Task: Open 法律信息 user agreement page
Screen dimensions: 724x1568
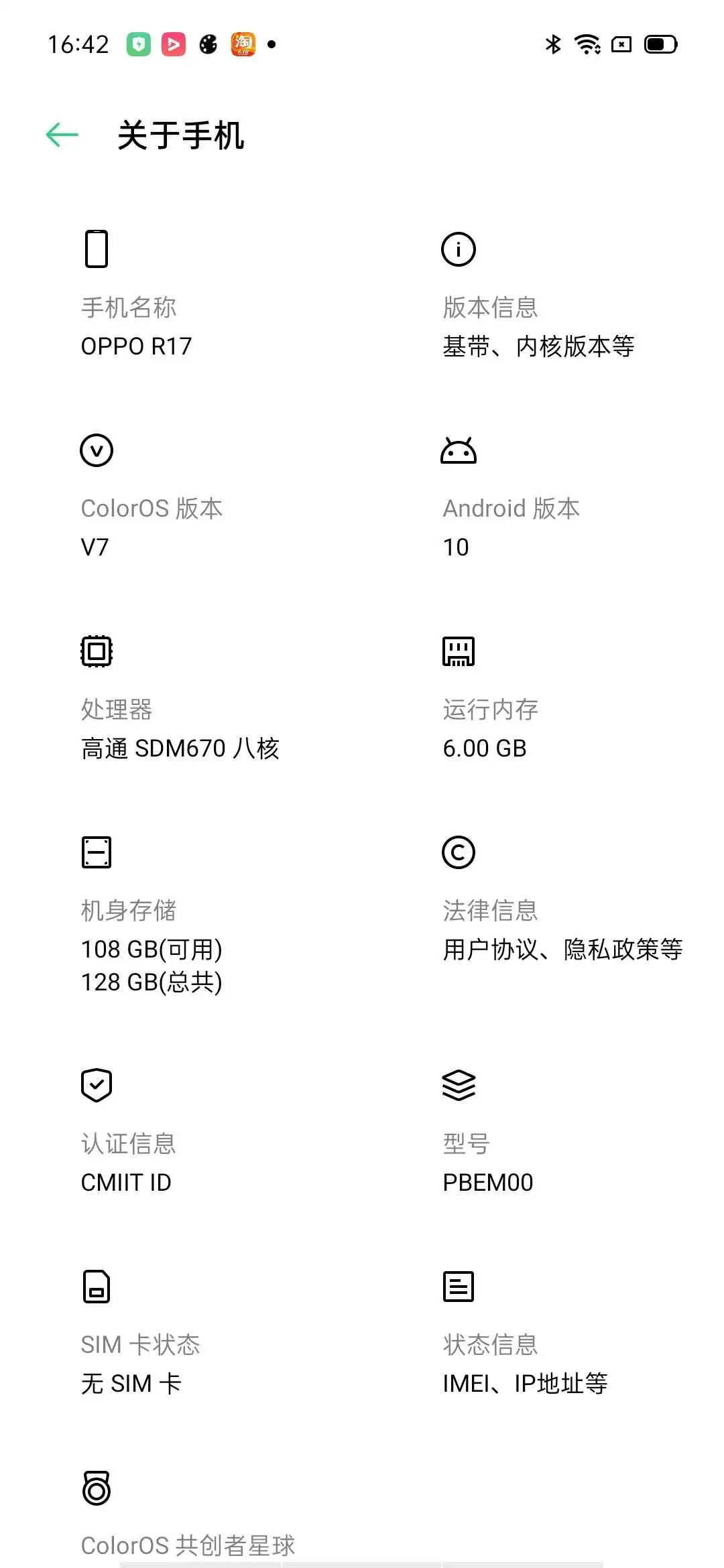Action: coord(562,929)
